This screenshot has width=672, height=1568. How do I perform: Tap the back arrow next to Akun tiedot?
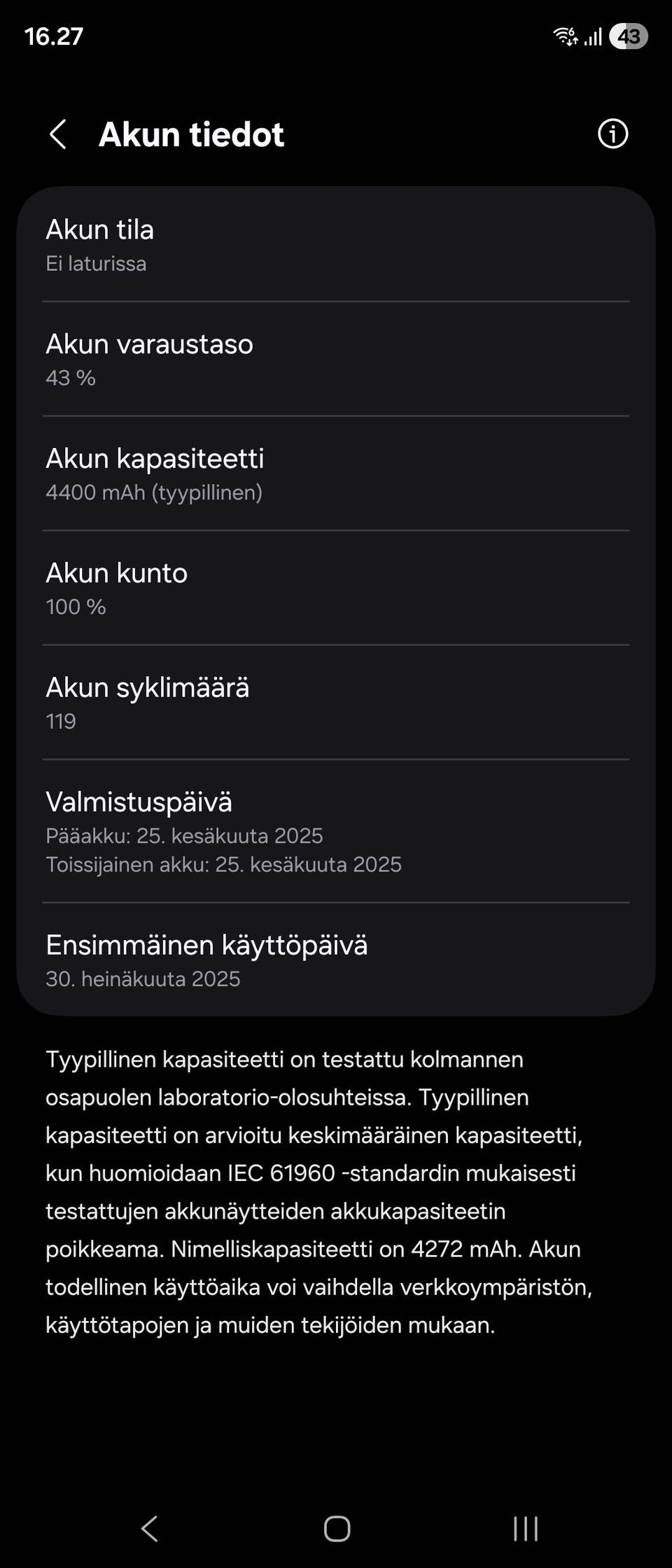(59, 134)
